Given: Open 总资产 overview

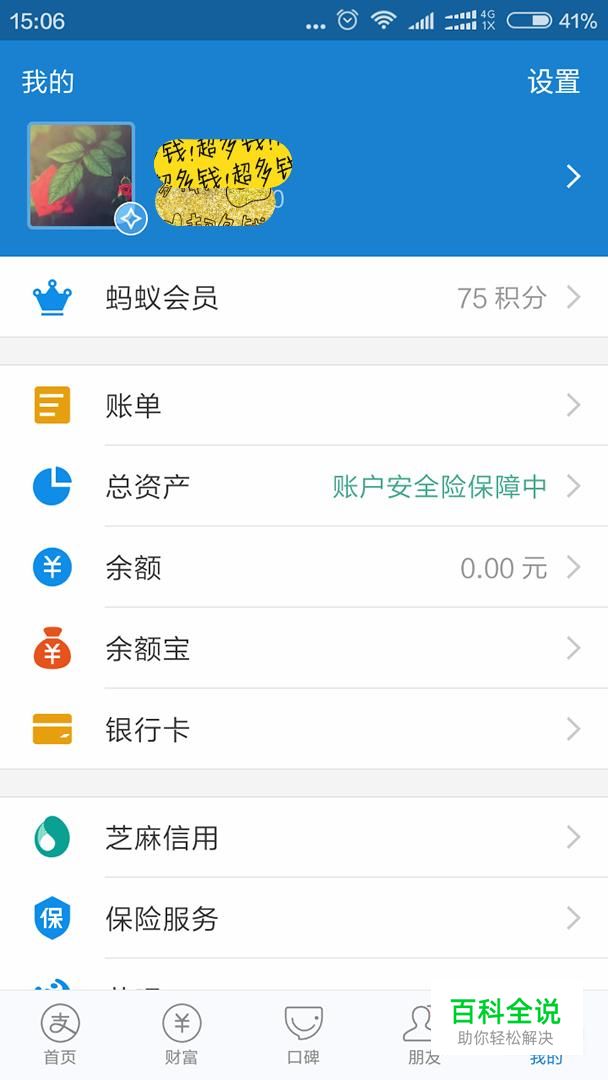Looking at the screenshot, I should point(304,487).
